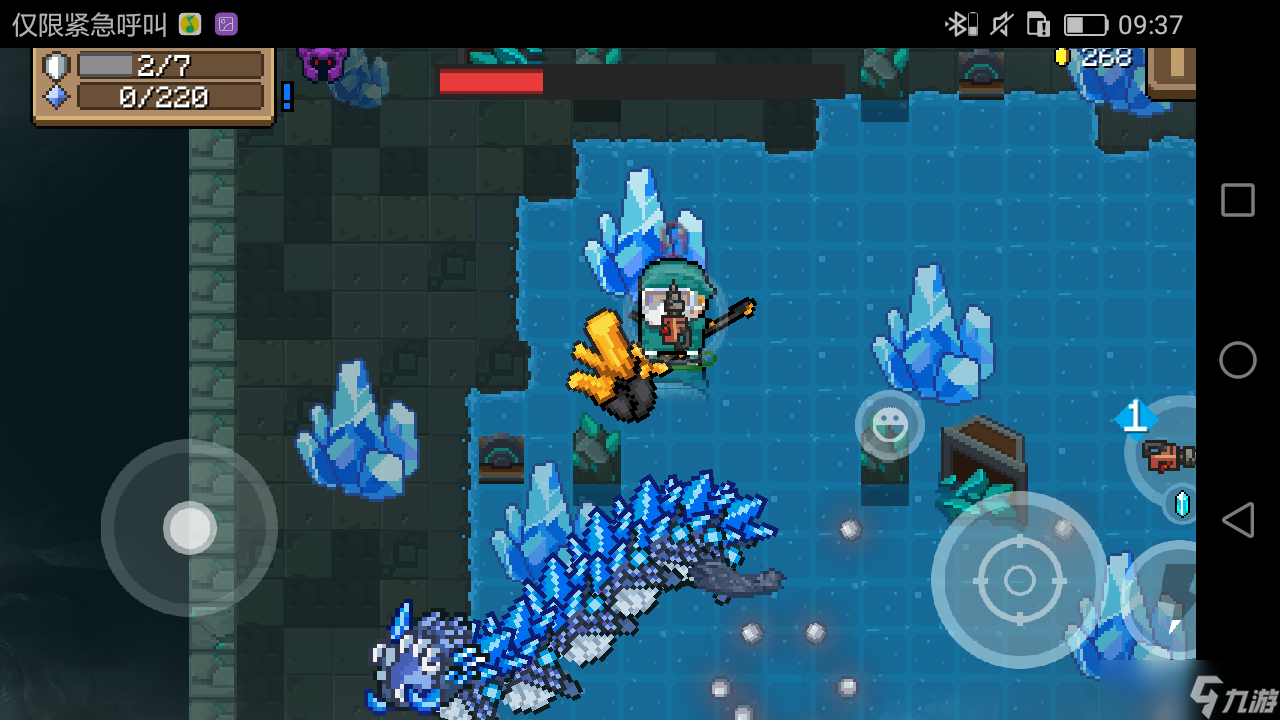
Task: Return to the system home screen
Action: (1238, 360)
